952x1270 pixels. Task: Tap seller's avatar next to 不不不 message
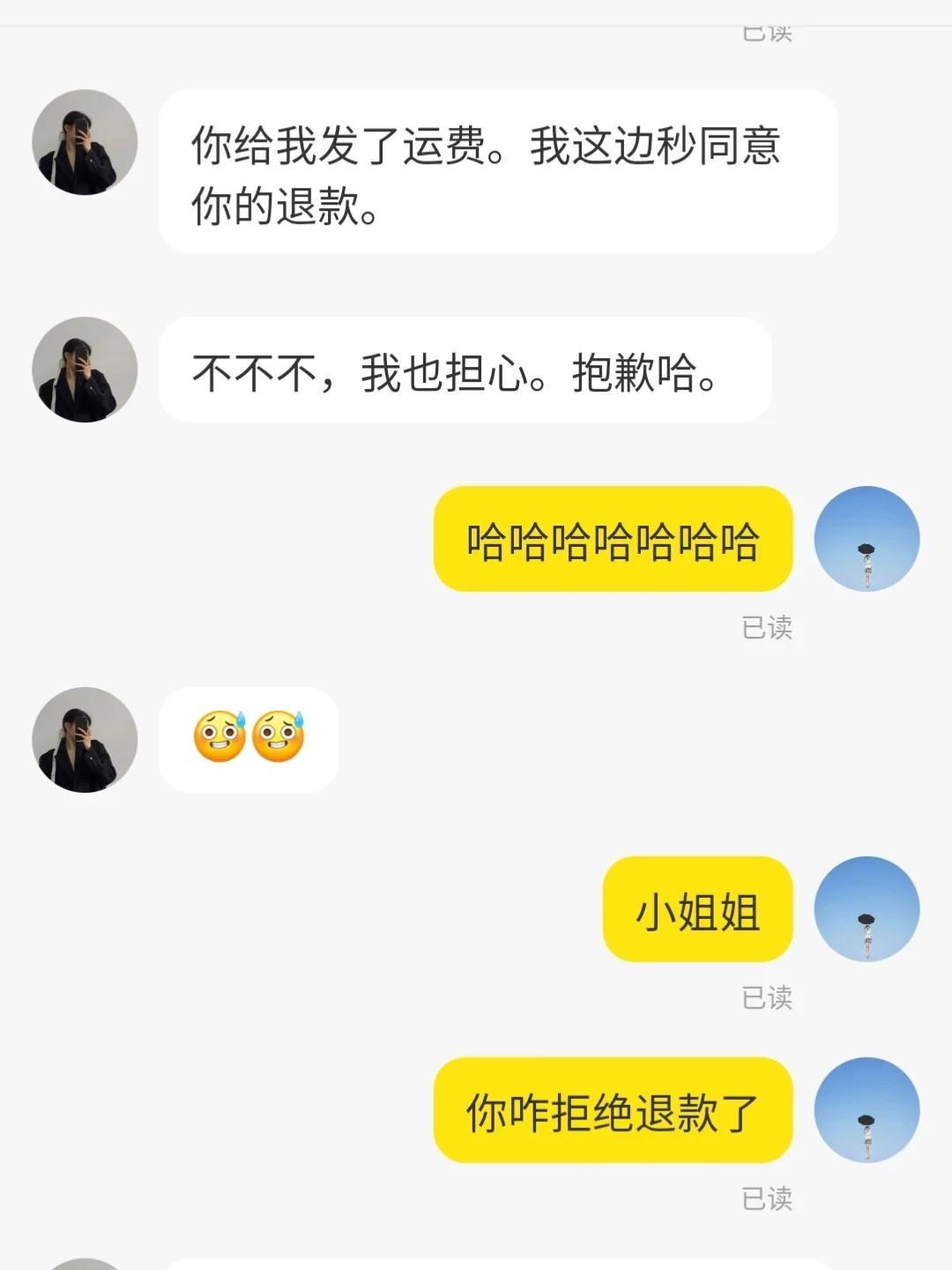[x=85, y=370]
